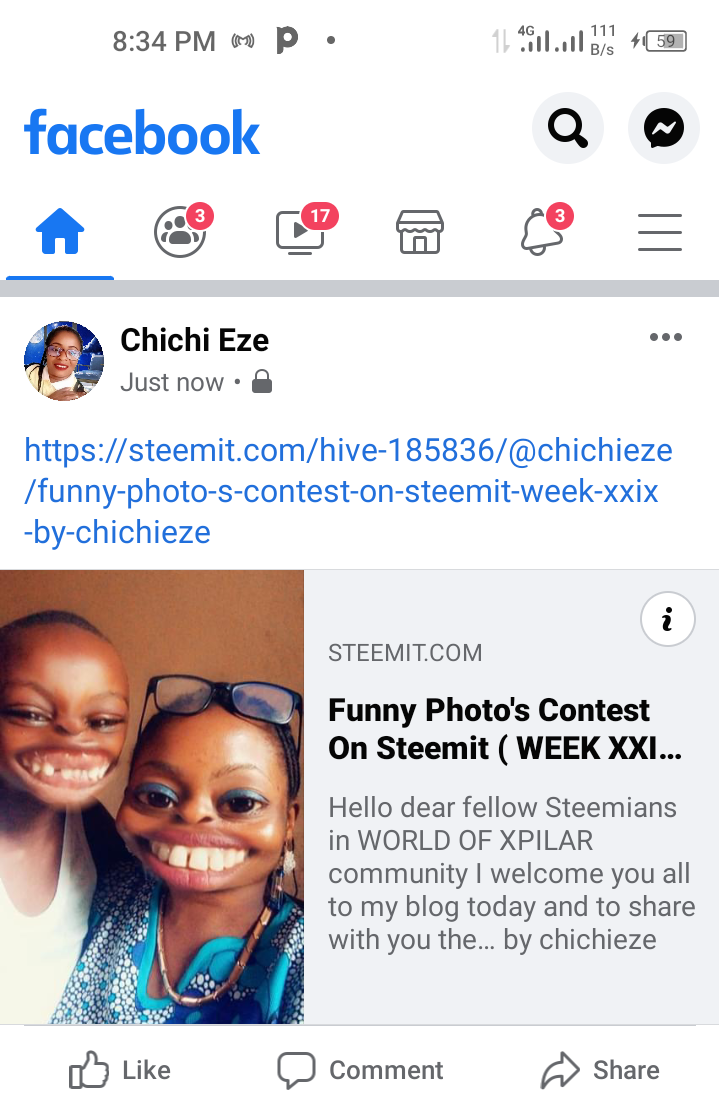Follow the steemit.com link in the post
Viewport: 719px width, 1113px height.
coord(347,490)
